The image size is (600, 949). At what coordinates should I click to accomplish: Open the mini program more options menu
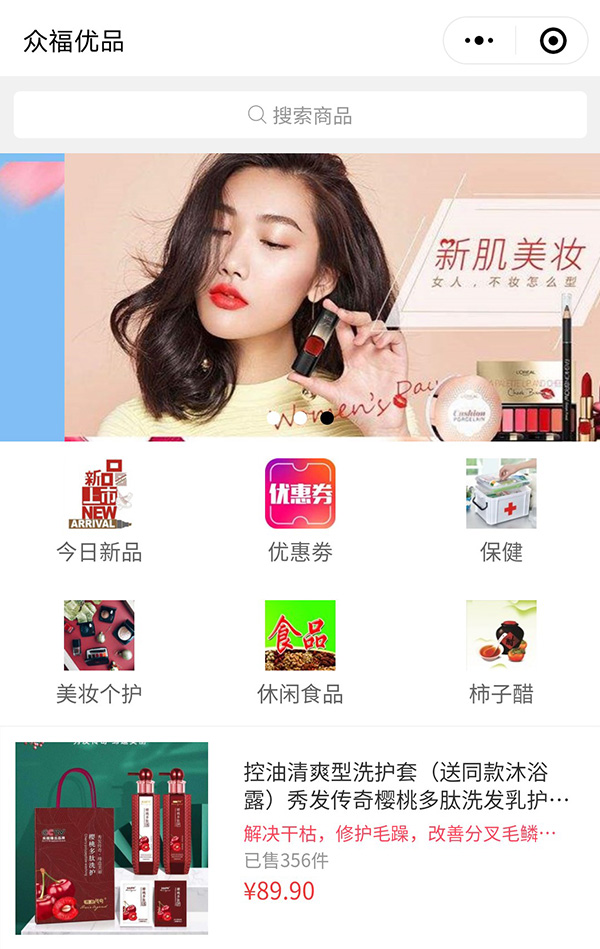[480, 41]
